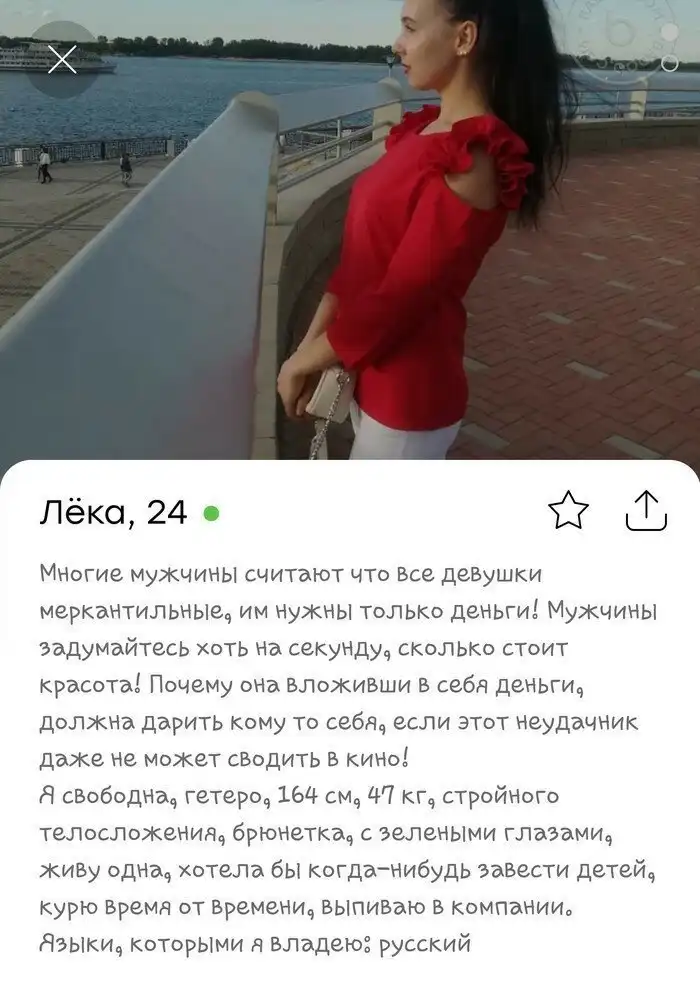Share Лёка's profile
Image resolution: width=700 pixels, height=985 pixels.
tap(645, 509)
